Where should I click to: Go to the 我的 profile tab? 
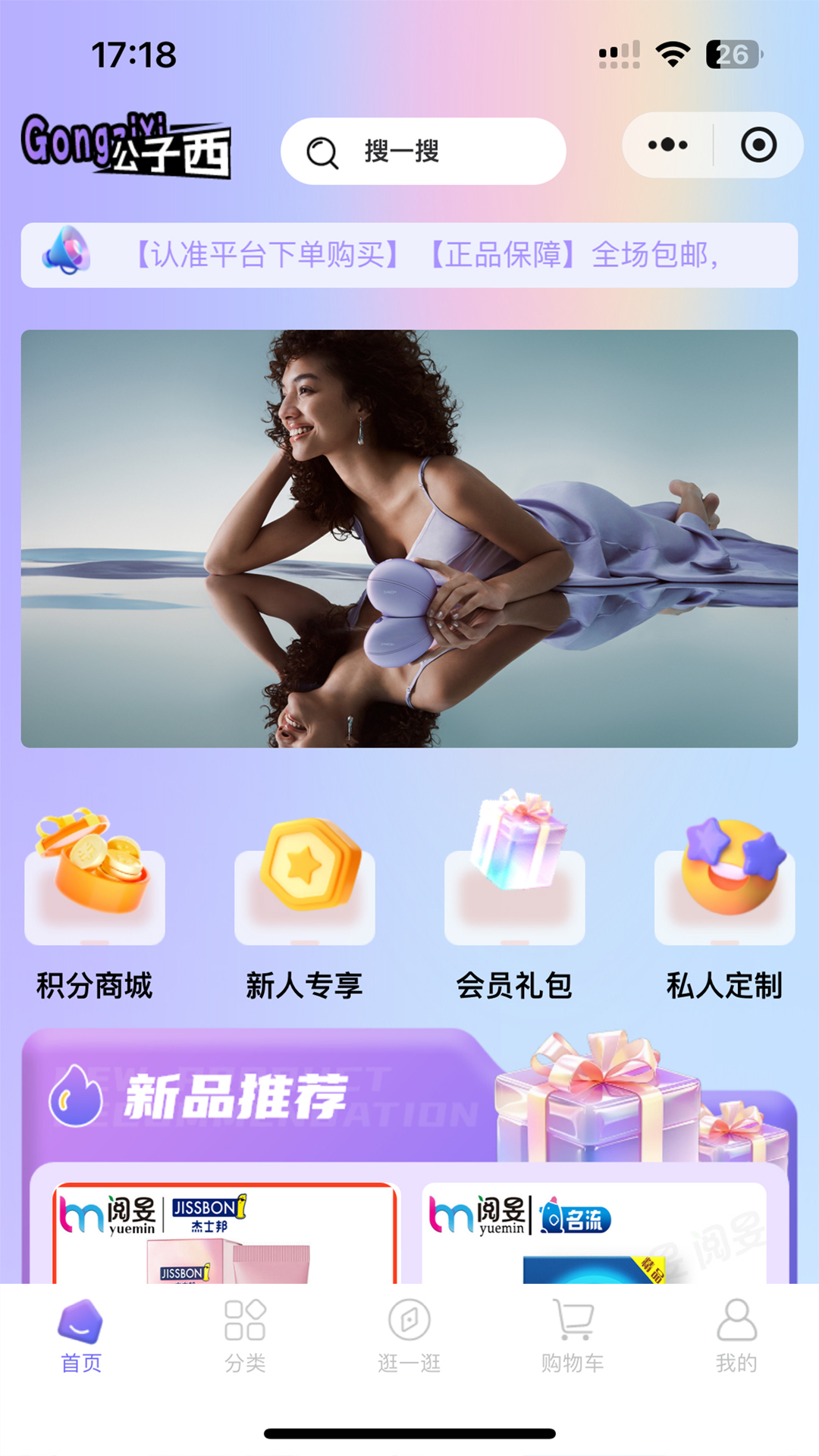click(736, 1336)
